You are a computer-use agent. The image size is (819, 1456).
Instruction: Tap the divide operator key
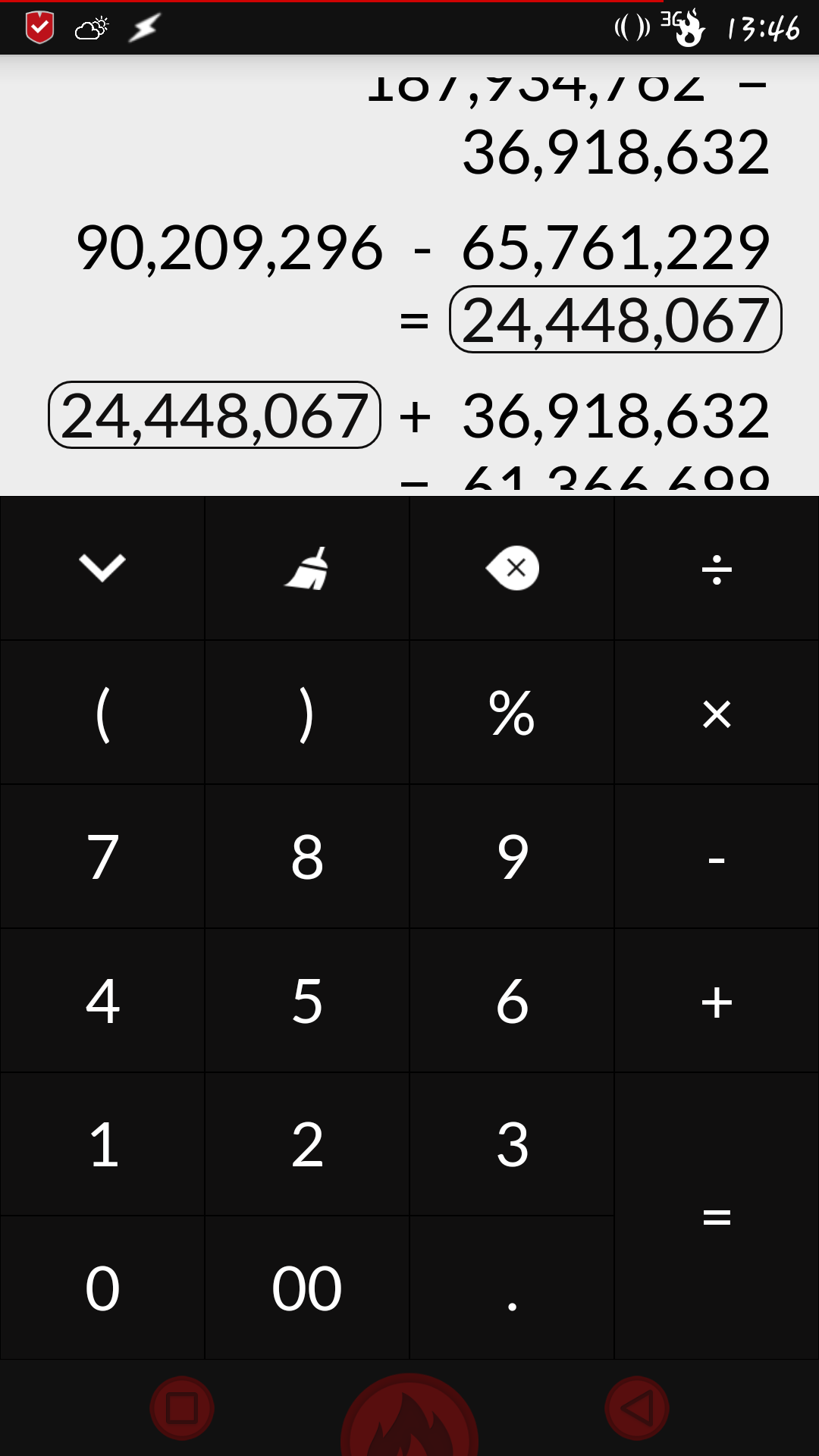click(717, 568)
